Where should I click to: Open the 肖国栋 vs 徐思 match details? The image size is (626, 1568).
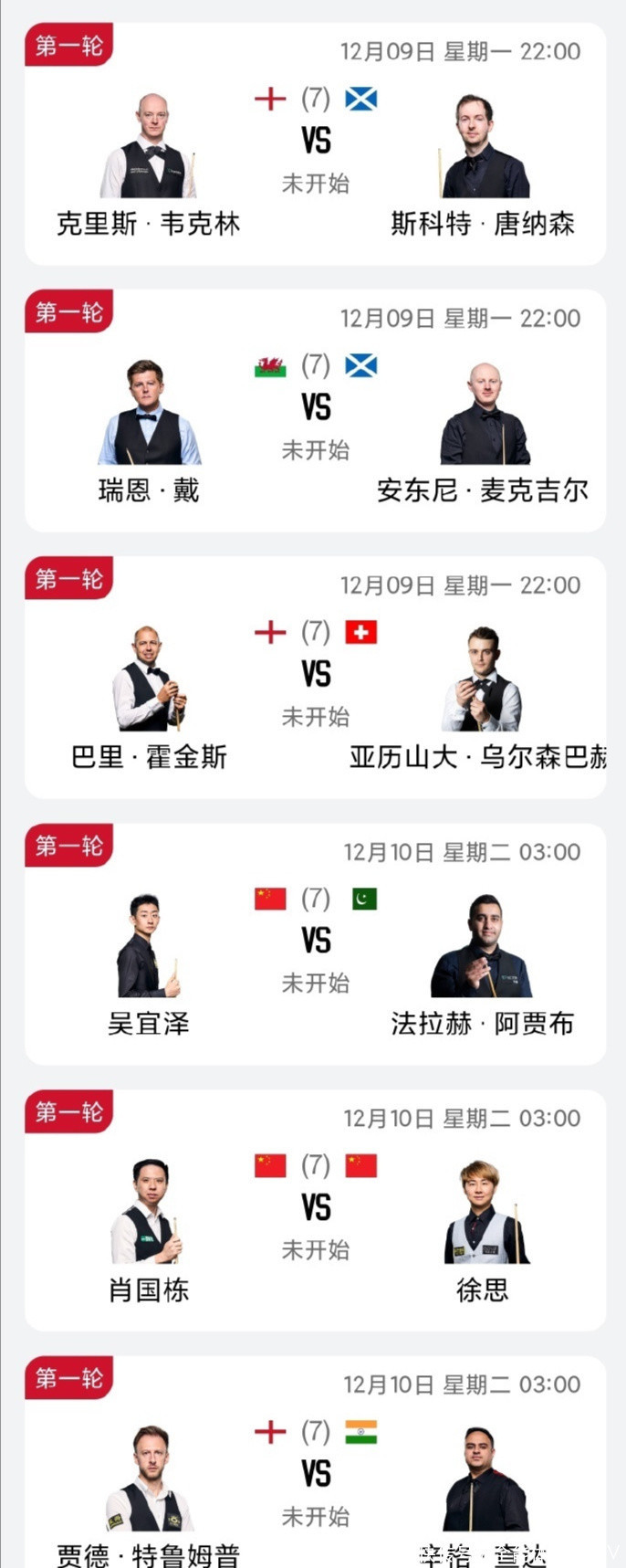[x=315, y=1213]
